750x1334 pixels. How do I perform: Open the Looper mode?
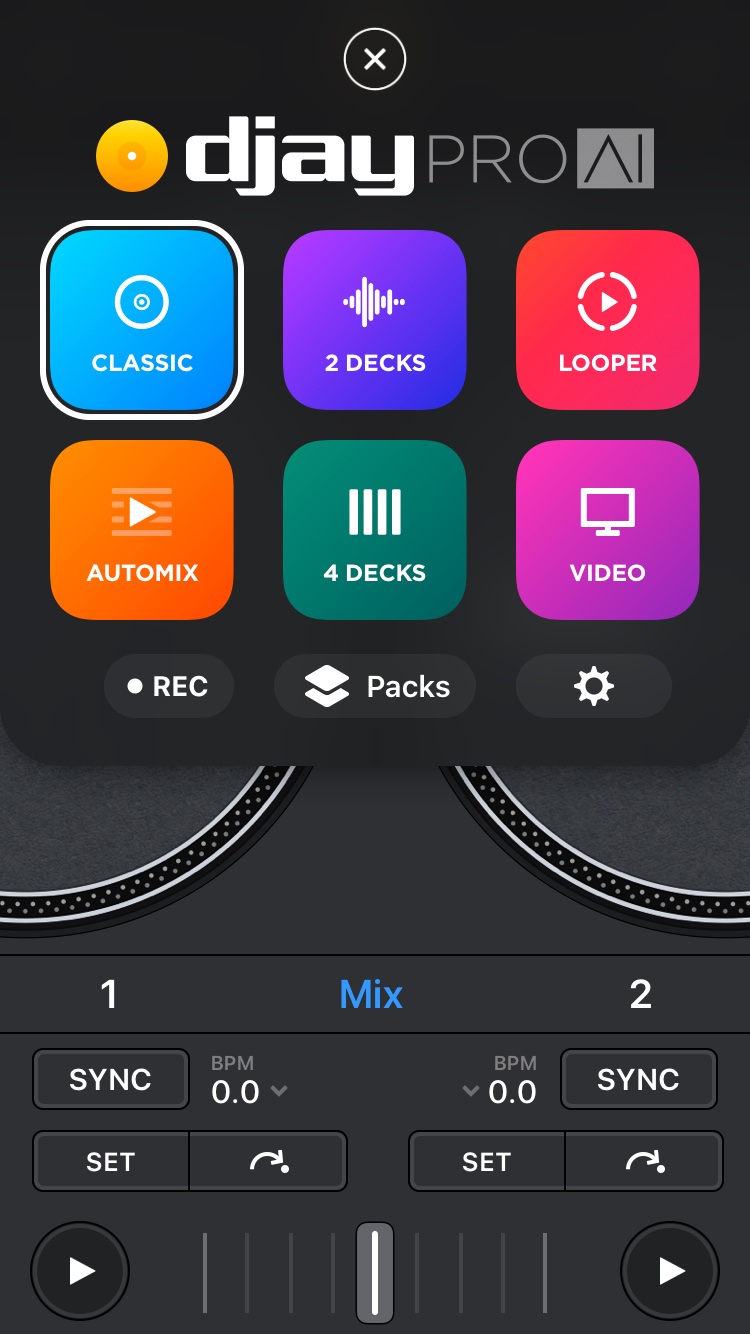coord(607,322)
